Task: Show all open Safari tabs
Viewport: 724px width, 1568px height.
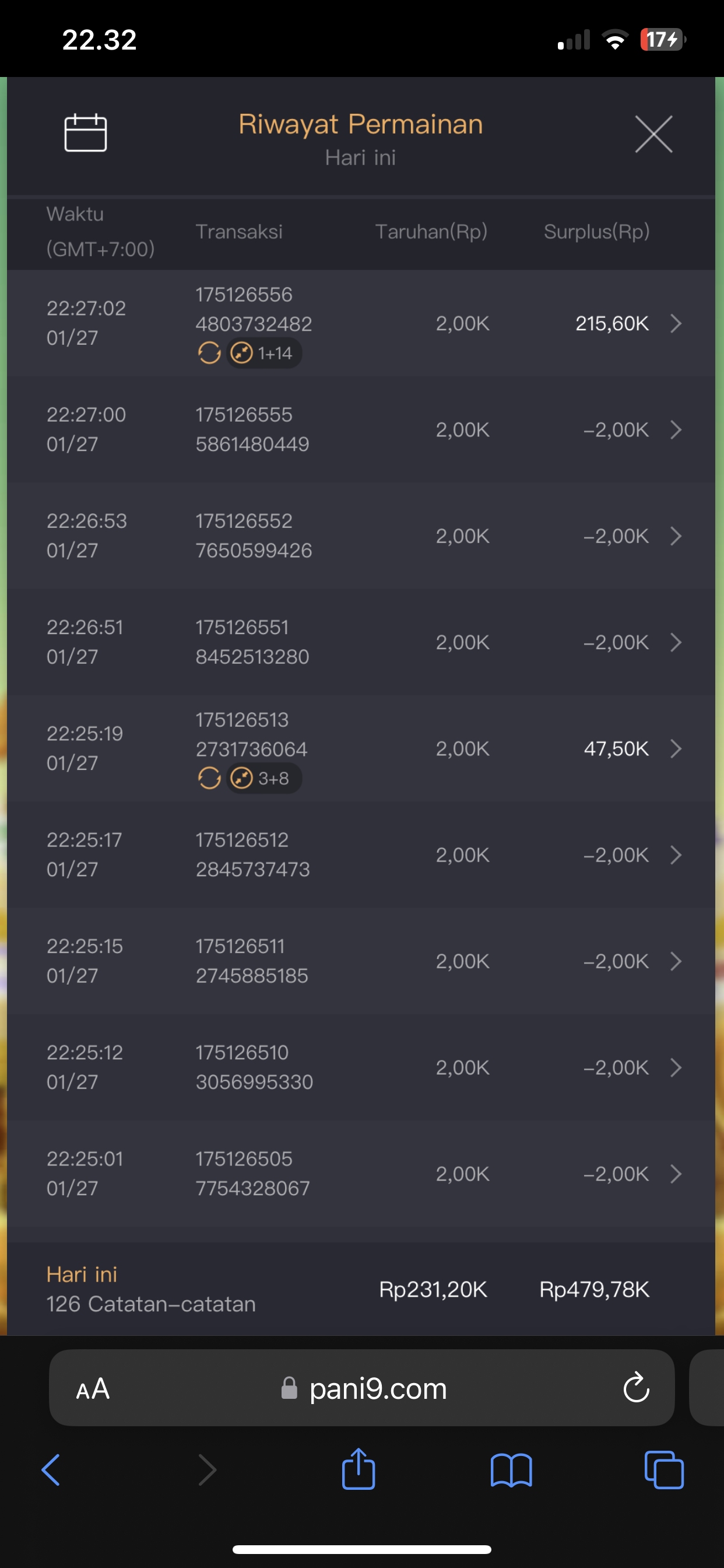Action: click(664, 1471)
